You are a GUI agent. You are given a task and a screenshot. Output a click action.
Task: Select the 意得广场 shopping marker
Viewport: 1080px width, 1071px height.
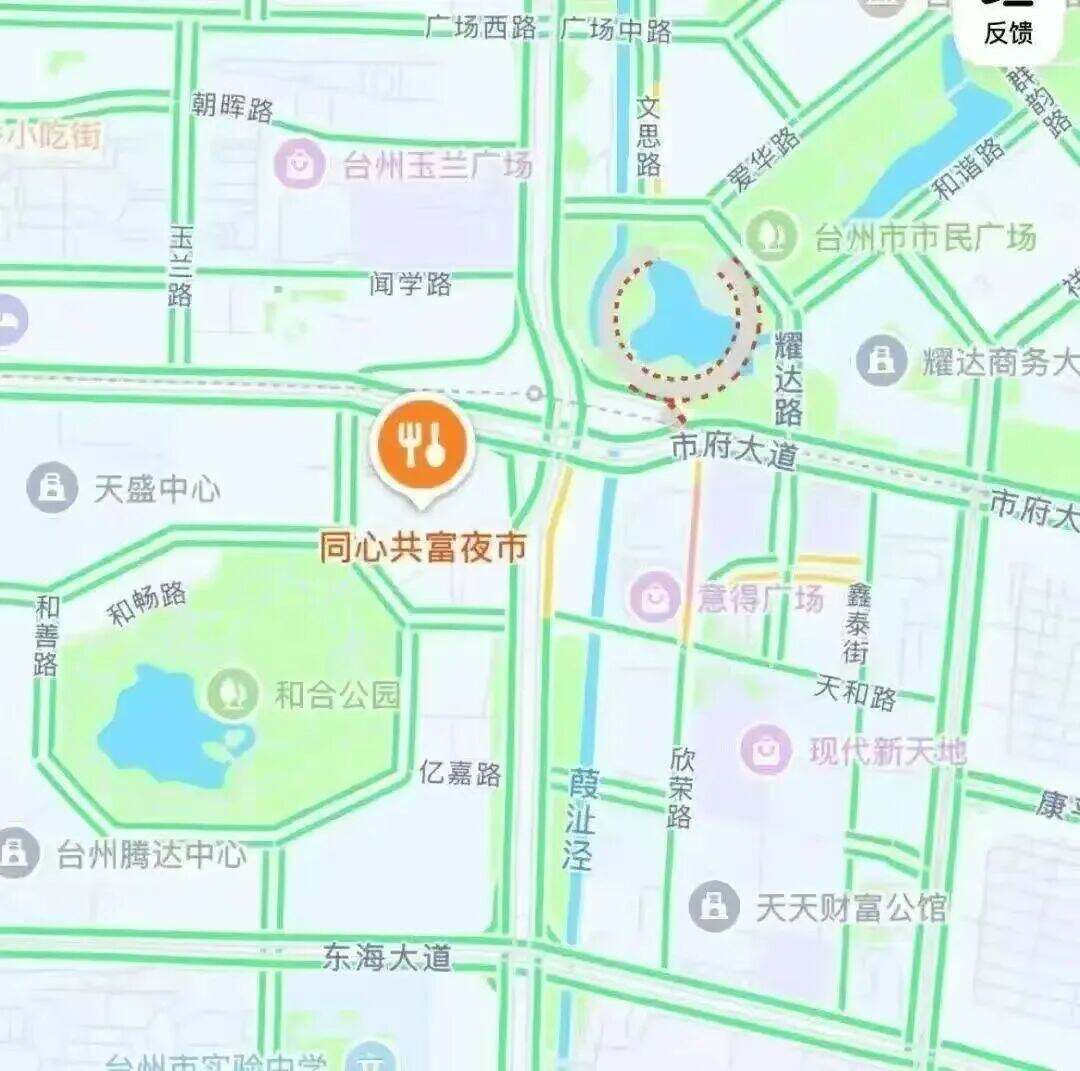pyautogui.click(x=655, y=599)
